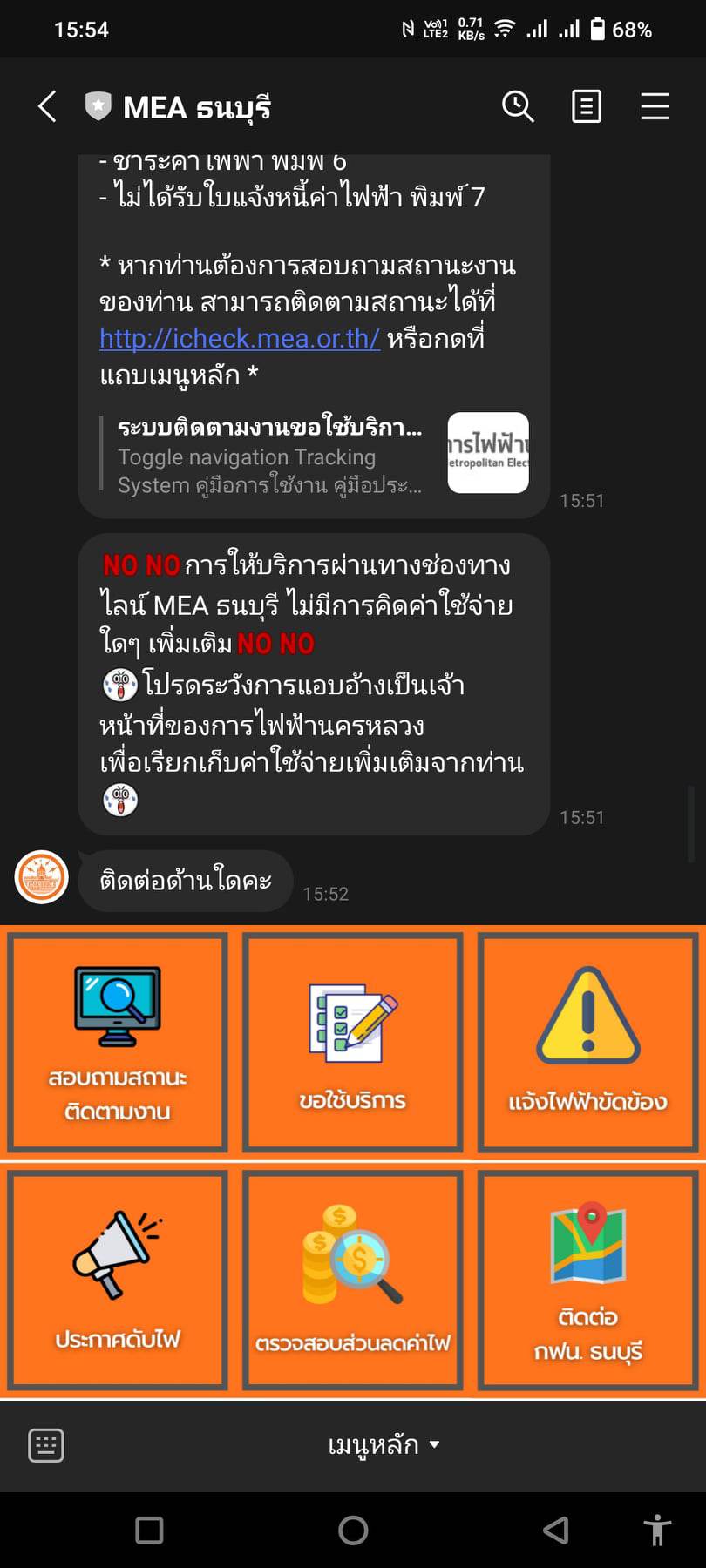The image size is (706, 1568).
Task: Open the notes icon in header
Action: pos(586,107)
